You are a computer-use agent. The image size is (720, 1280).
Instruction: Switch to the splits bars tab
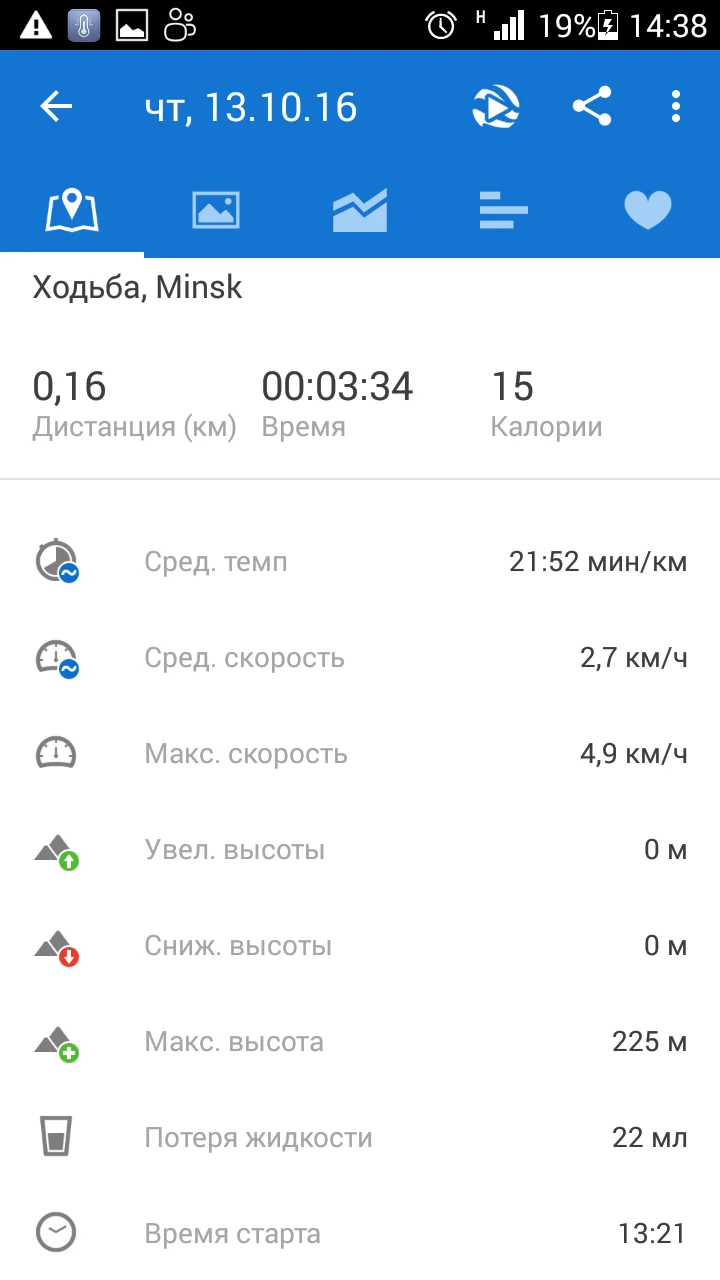point(504,210)
